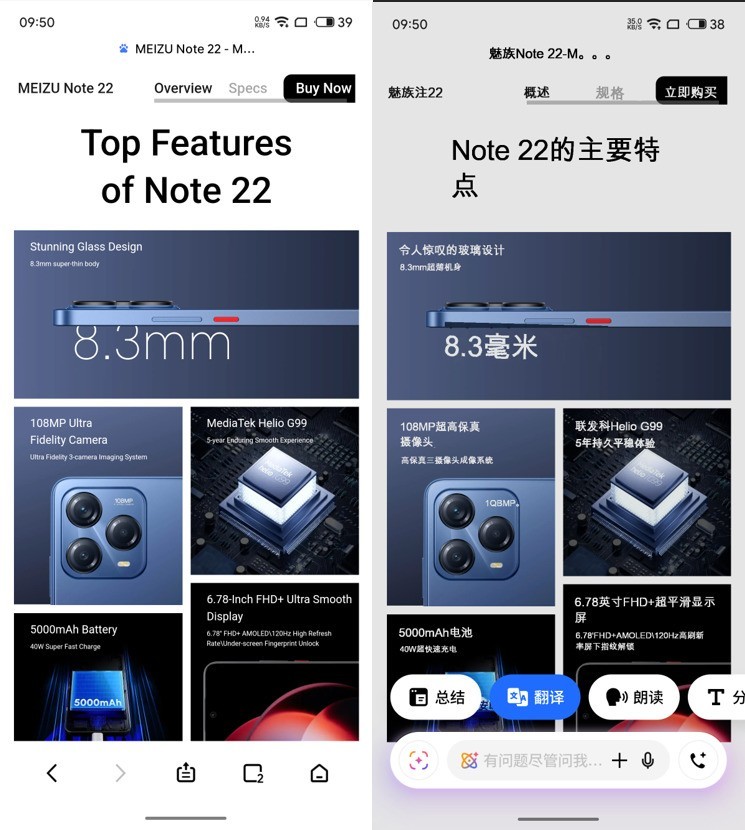Open the 8.3mm glass design banner image
745x830 pixels.
pos(186,312)
